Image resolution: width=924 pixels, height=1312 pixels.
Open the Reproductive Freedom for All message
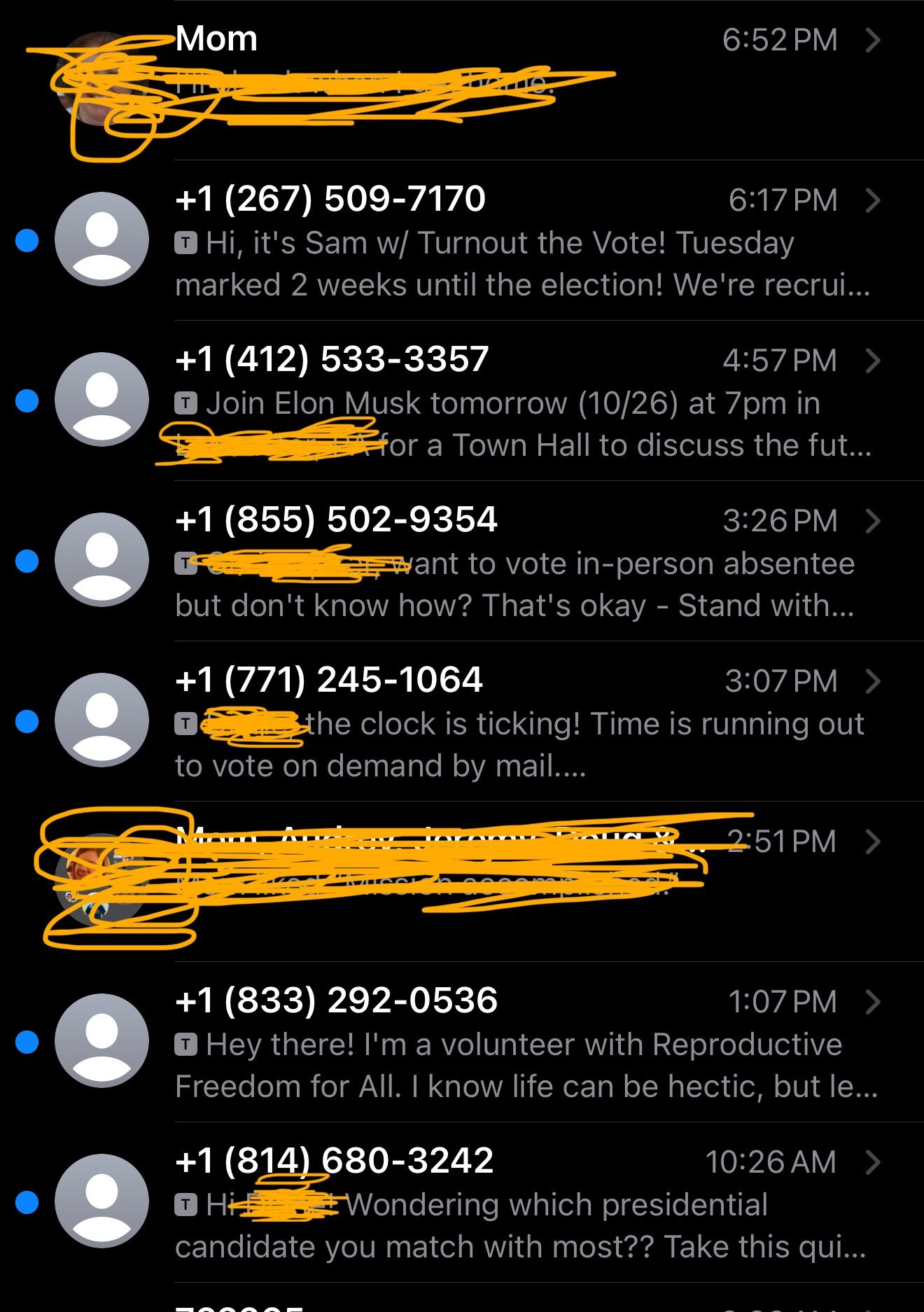click(490, 1043)
